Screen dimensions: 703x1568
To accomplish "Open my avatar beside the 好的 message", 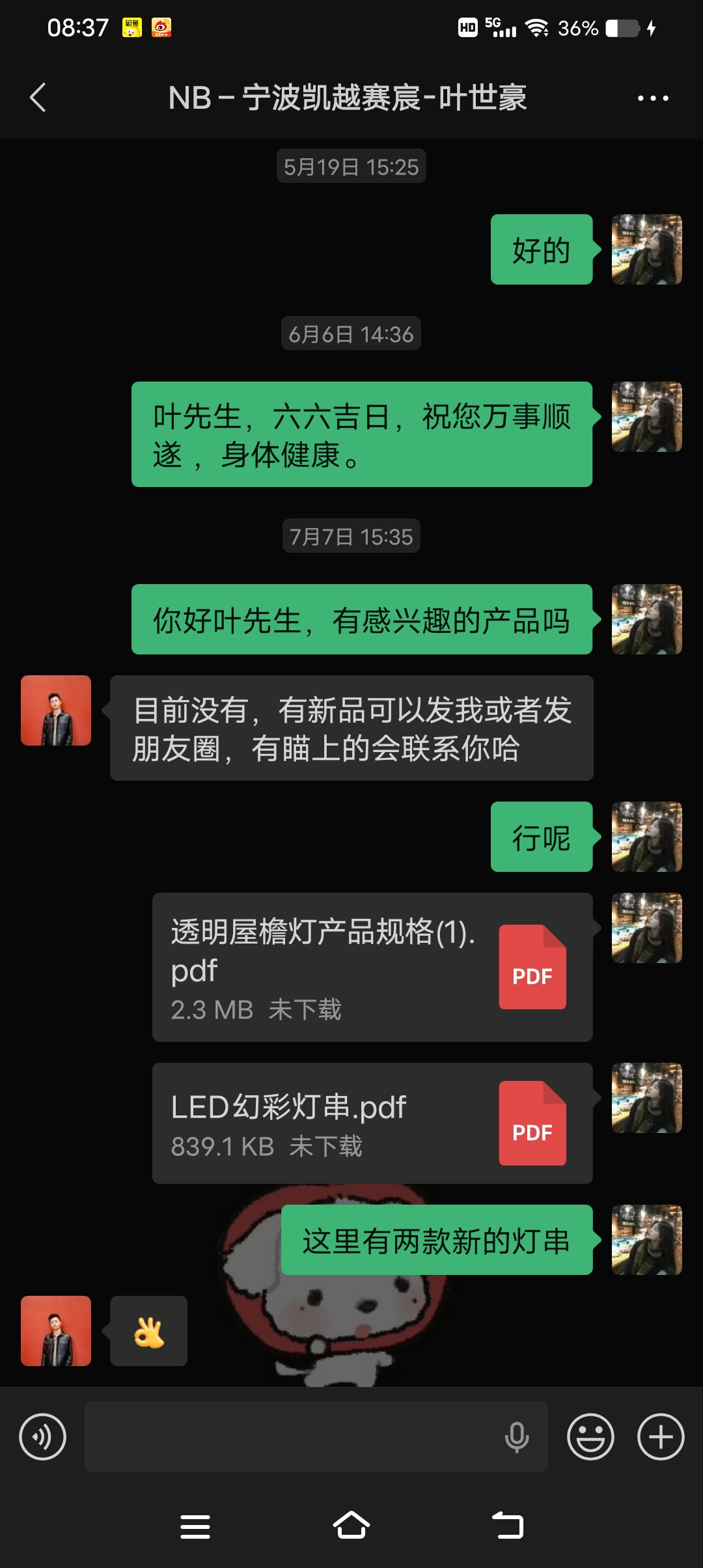I will 647,249.
